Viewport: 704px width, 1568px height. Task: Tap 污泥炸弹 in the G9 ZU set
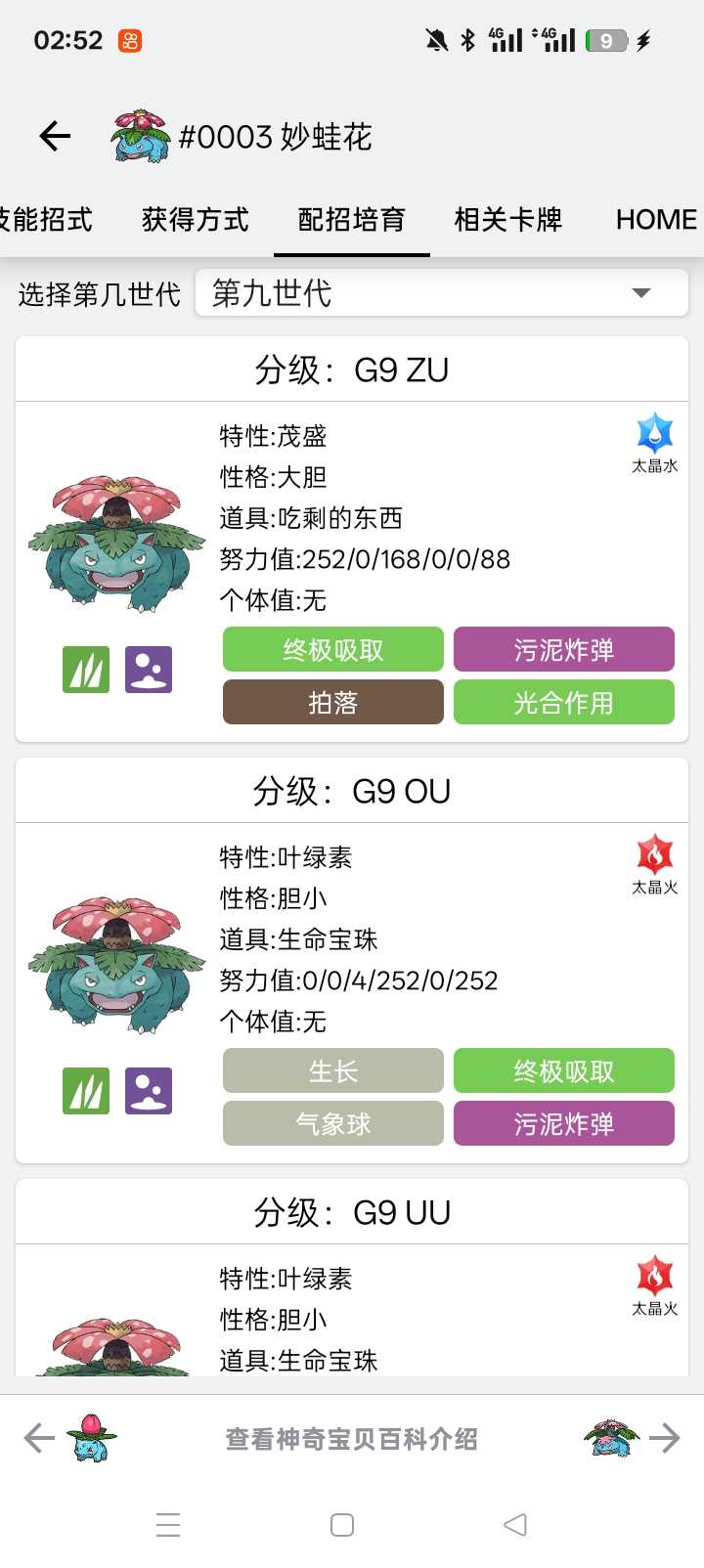564,650
